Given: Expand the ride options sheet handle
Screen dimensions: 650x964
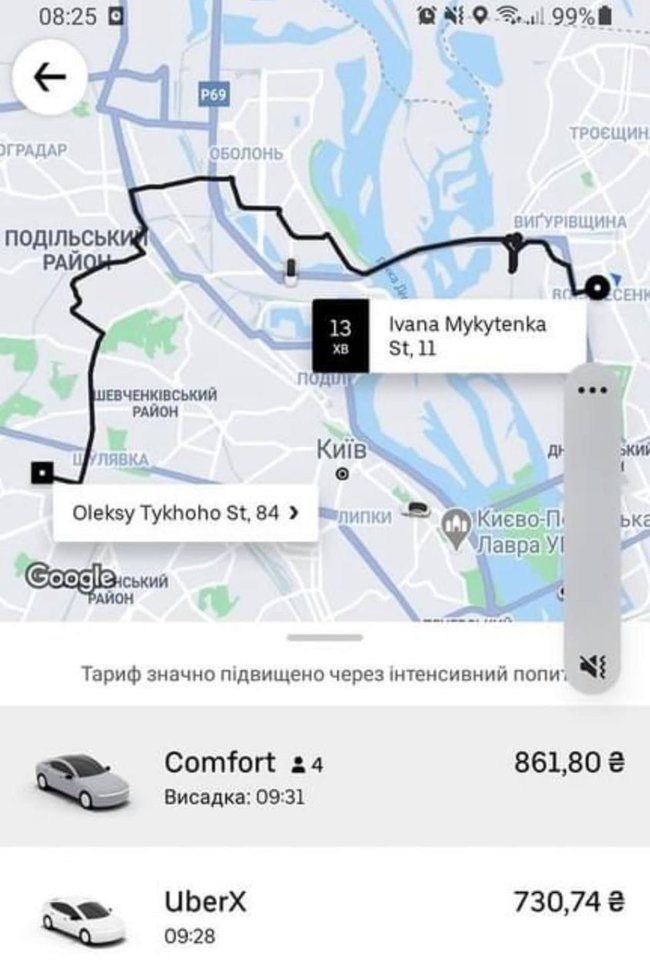Looking at the screenshot, I should click(324, 637).
